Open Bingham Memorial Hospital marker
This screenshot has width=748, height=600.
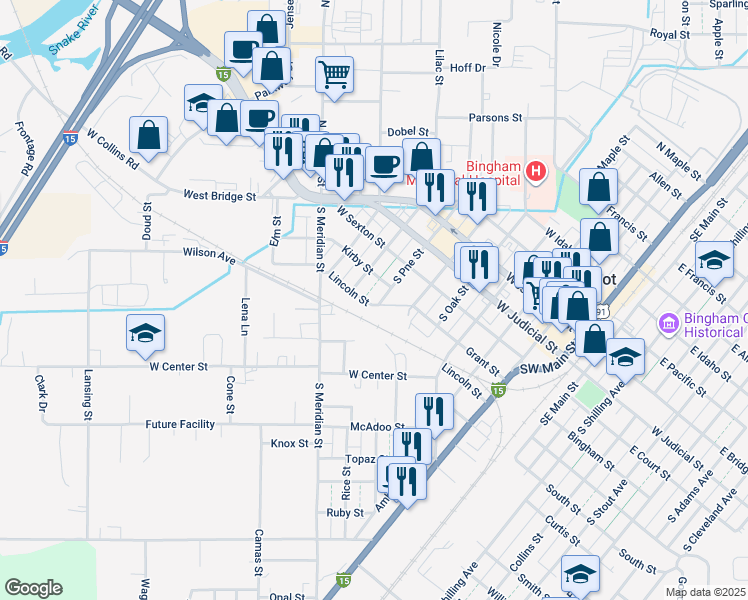[x=535, y=171]
